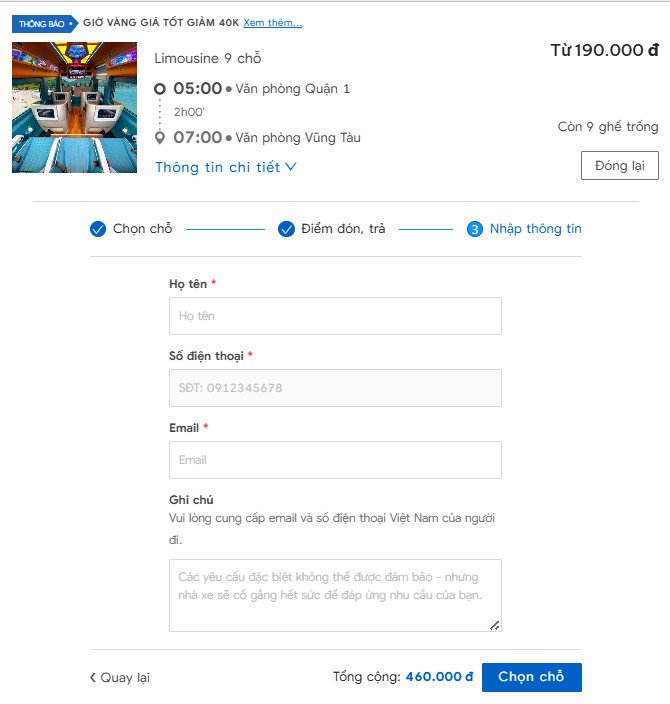Tap the 'Đóng lại' button
Screen dimensions: 670x704
(x=619, y=165)
